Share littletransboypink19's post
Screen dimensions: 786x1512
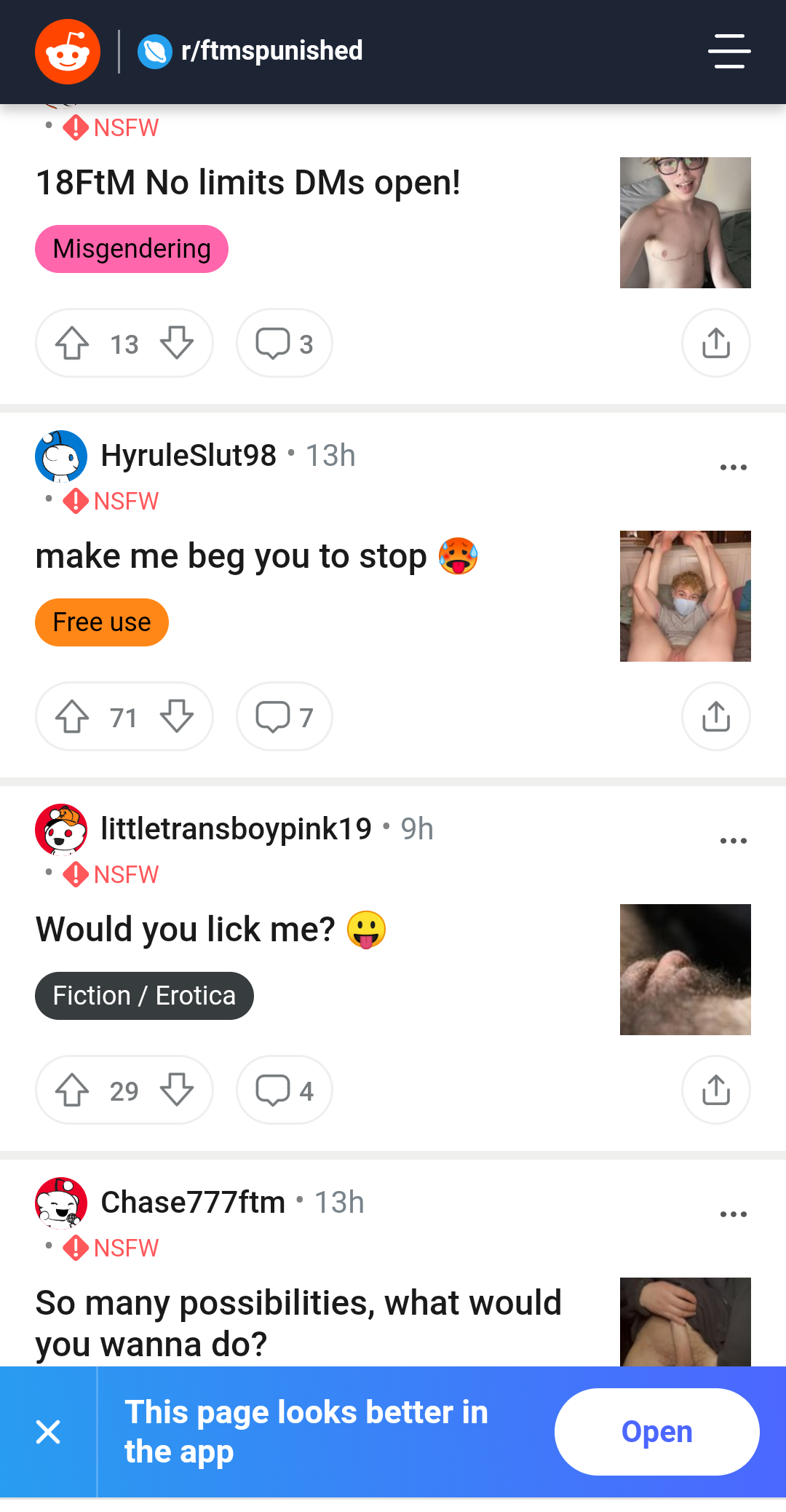pos(716,1090)
